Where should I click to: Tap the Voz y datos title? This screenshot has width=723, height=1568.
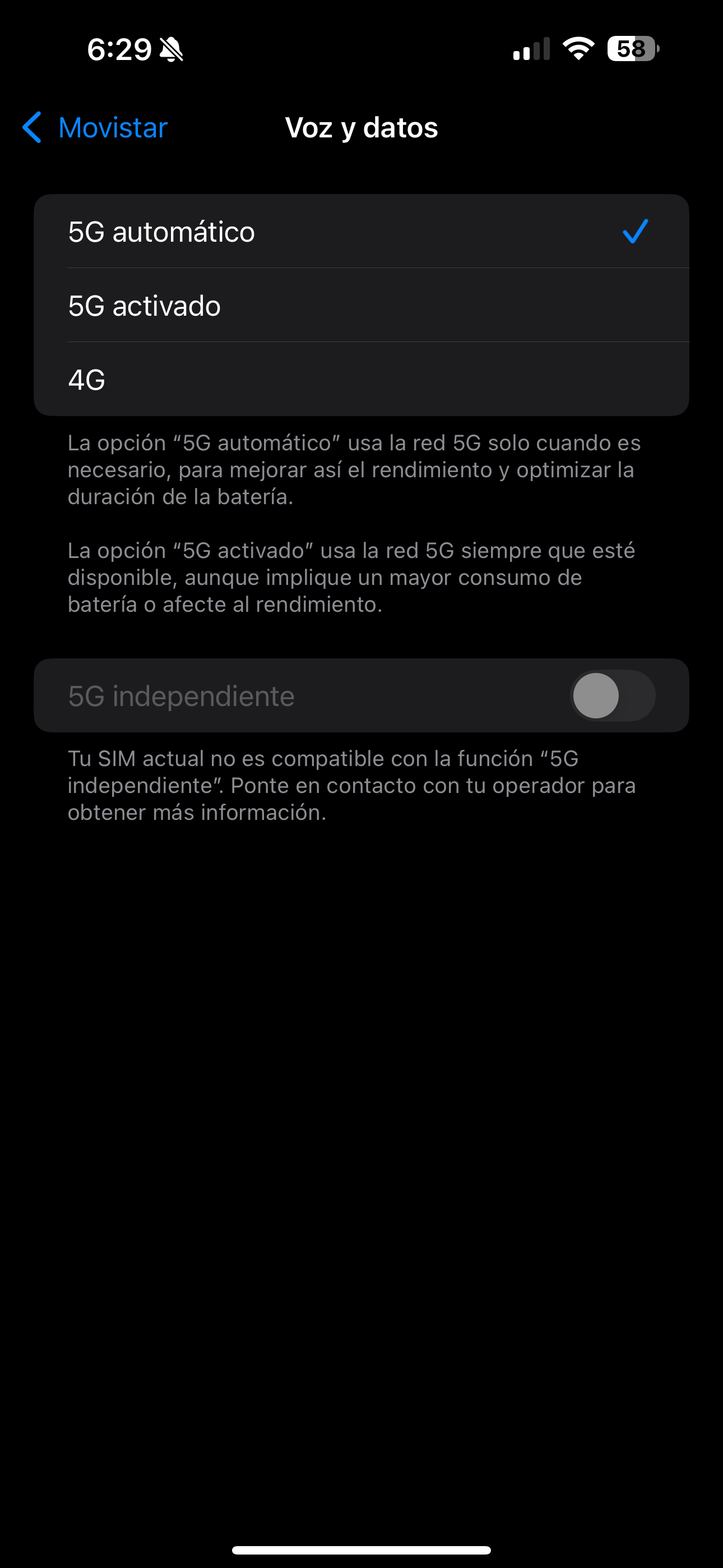[x=361, y=128]
